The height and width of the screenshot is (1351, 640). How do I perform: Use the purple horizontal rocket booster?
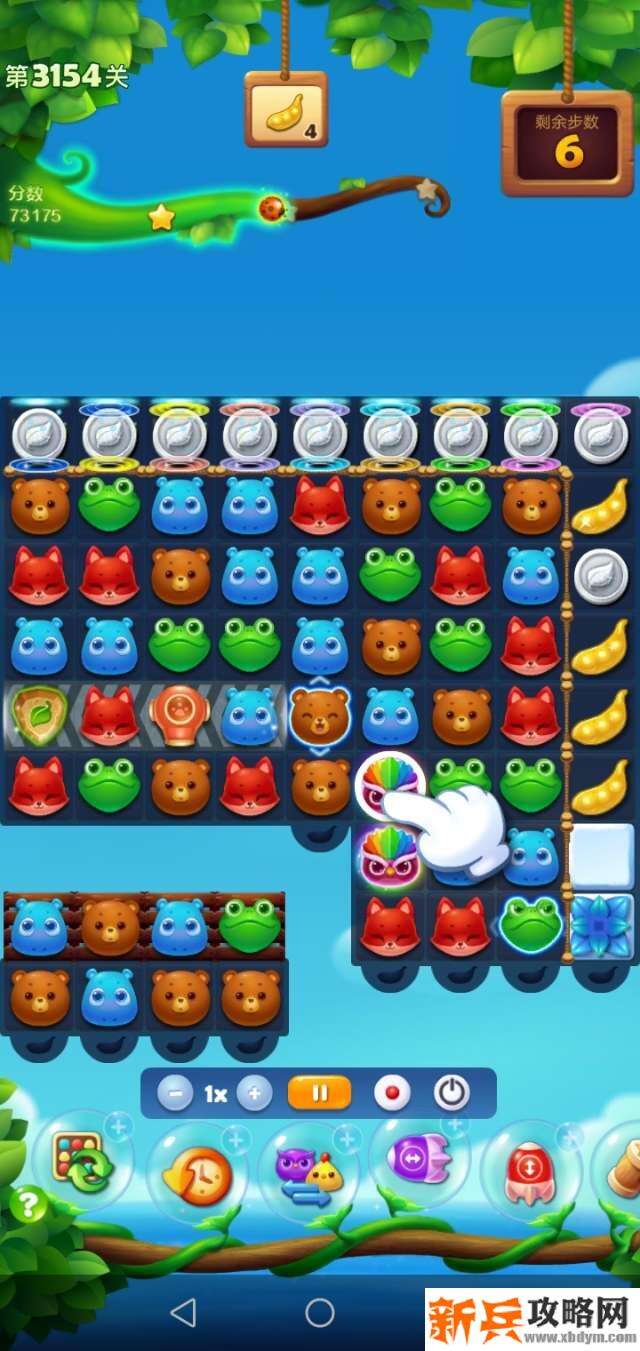419,1160
